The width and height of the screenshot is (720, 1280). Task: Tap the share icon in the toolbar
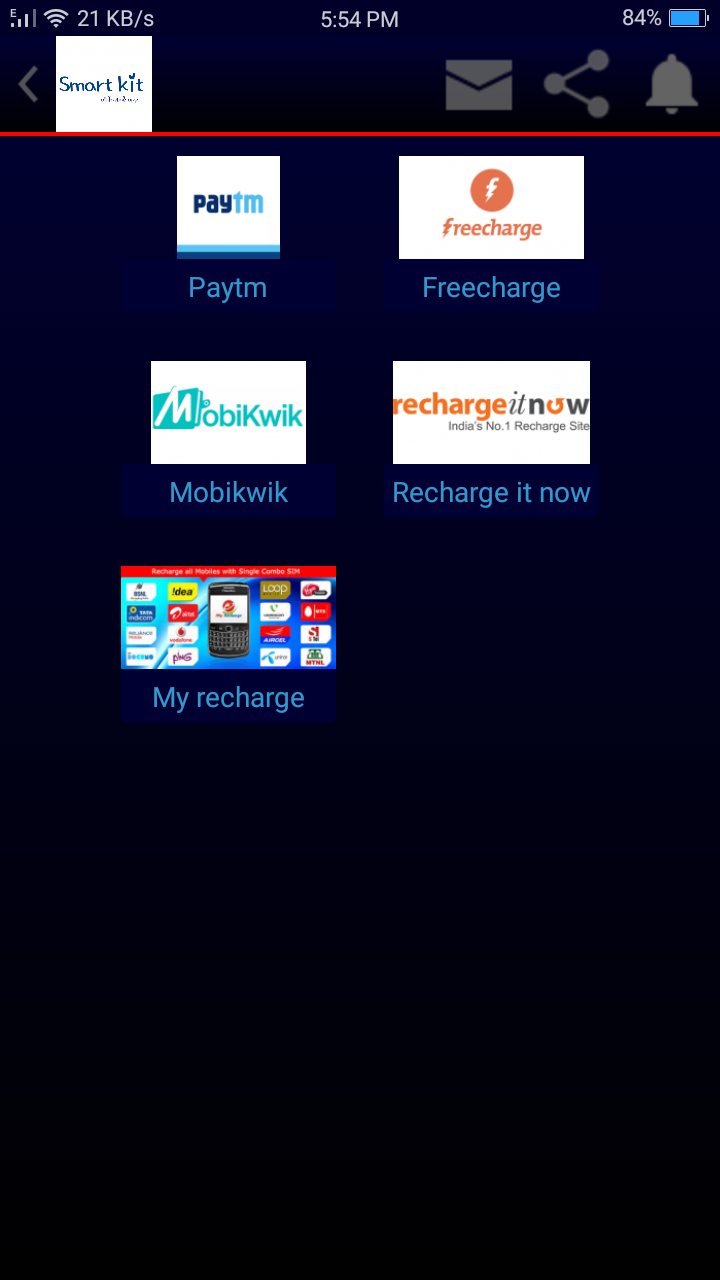point(576,84)
